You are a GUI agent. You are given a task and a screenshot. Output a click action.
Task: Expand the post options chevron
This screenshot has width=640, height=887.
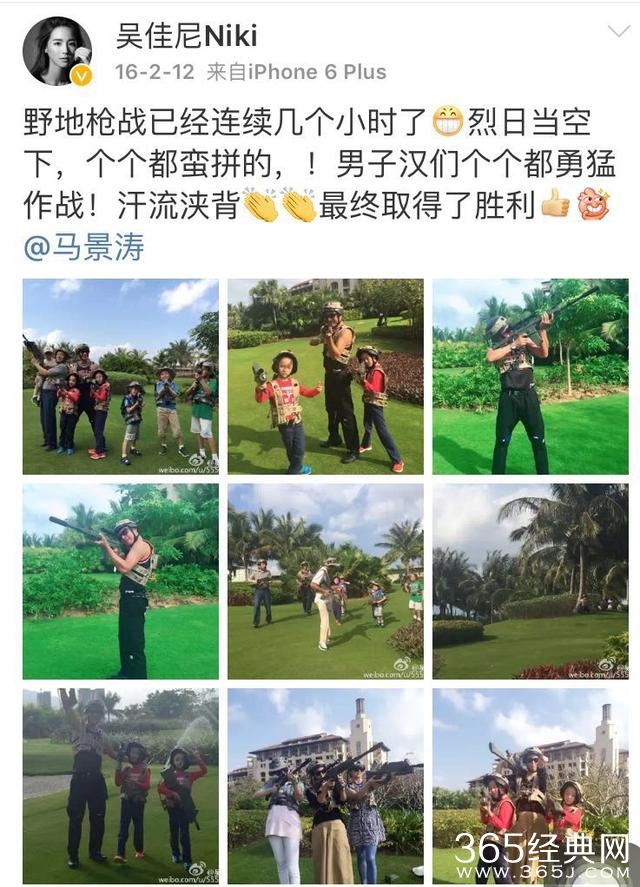616,31
